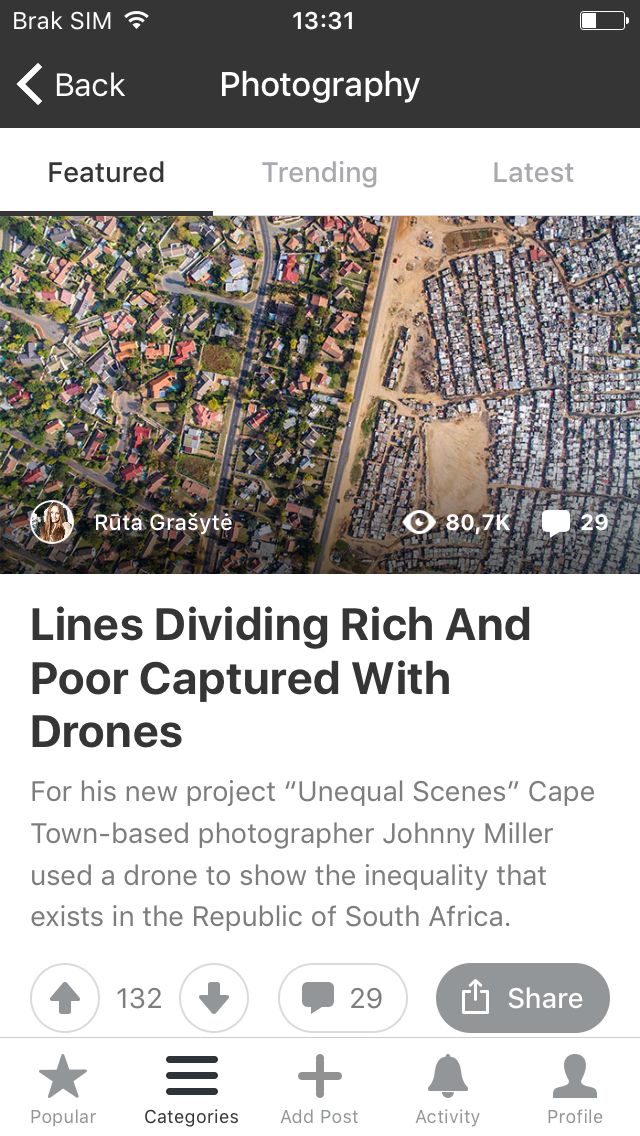Switch to the Latest tab
Image resolution: width=640 pixels, height=1136 pixels.
click(533, 172)
